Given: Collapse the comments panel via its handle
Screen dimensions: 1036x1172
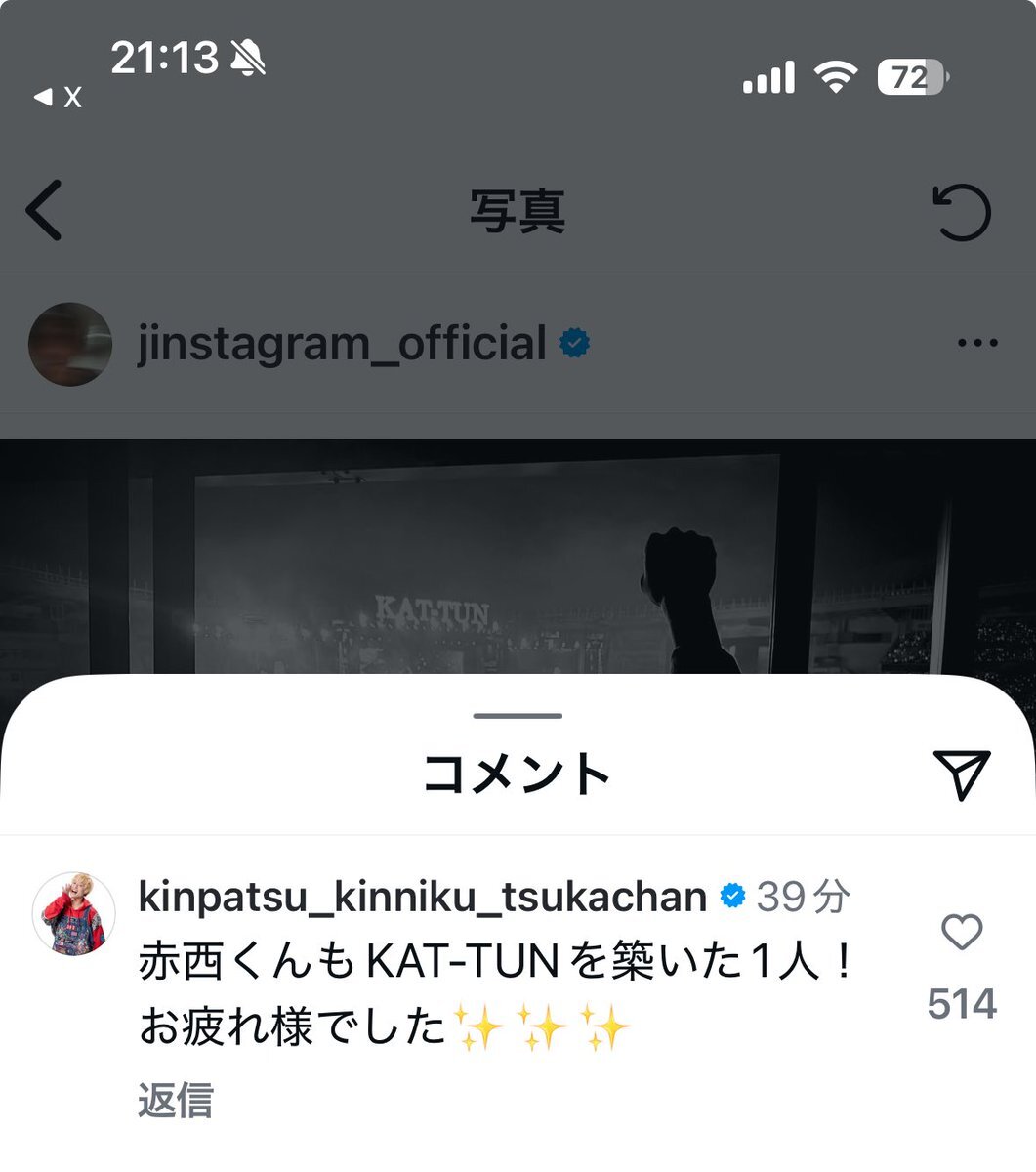Looking at the screenshot, I should 517,716.
